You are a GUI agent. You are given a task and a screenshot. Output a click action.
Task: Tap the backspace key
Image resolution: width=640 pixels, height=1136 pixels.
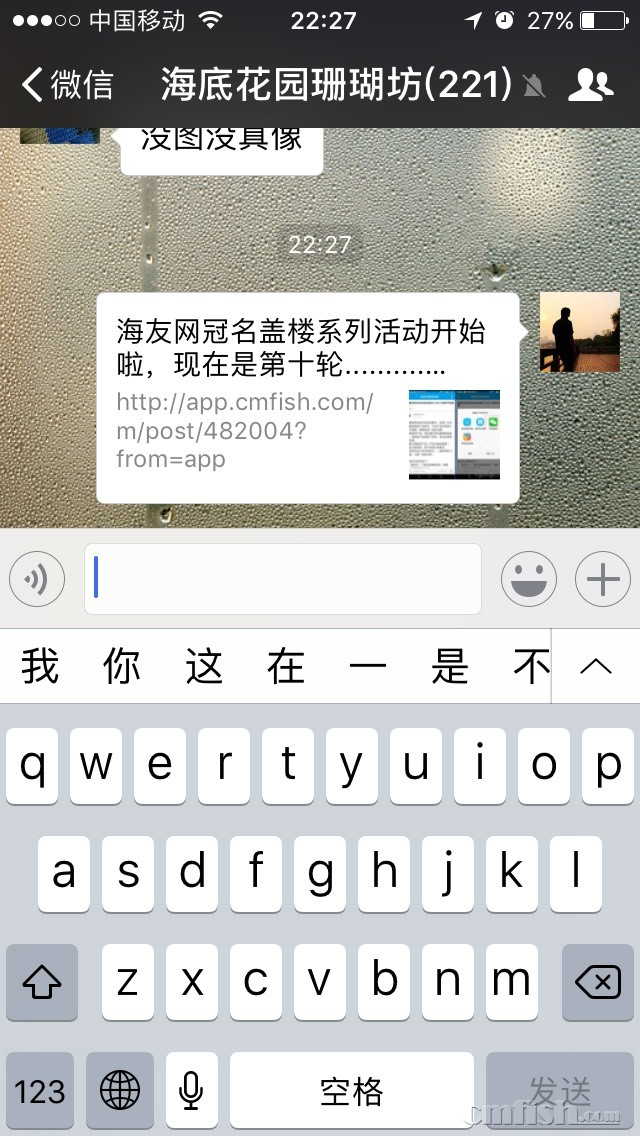[x=598, y=983]
